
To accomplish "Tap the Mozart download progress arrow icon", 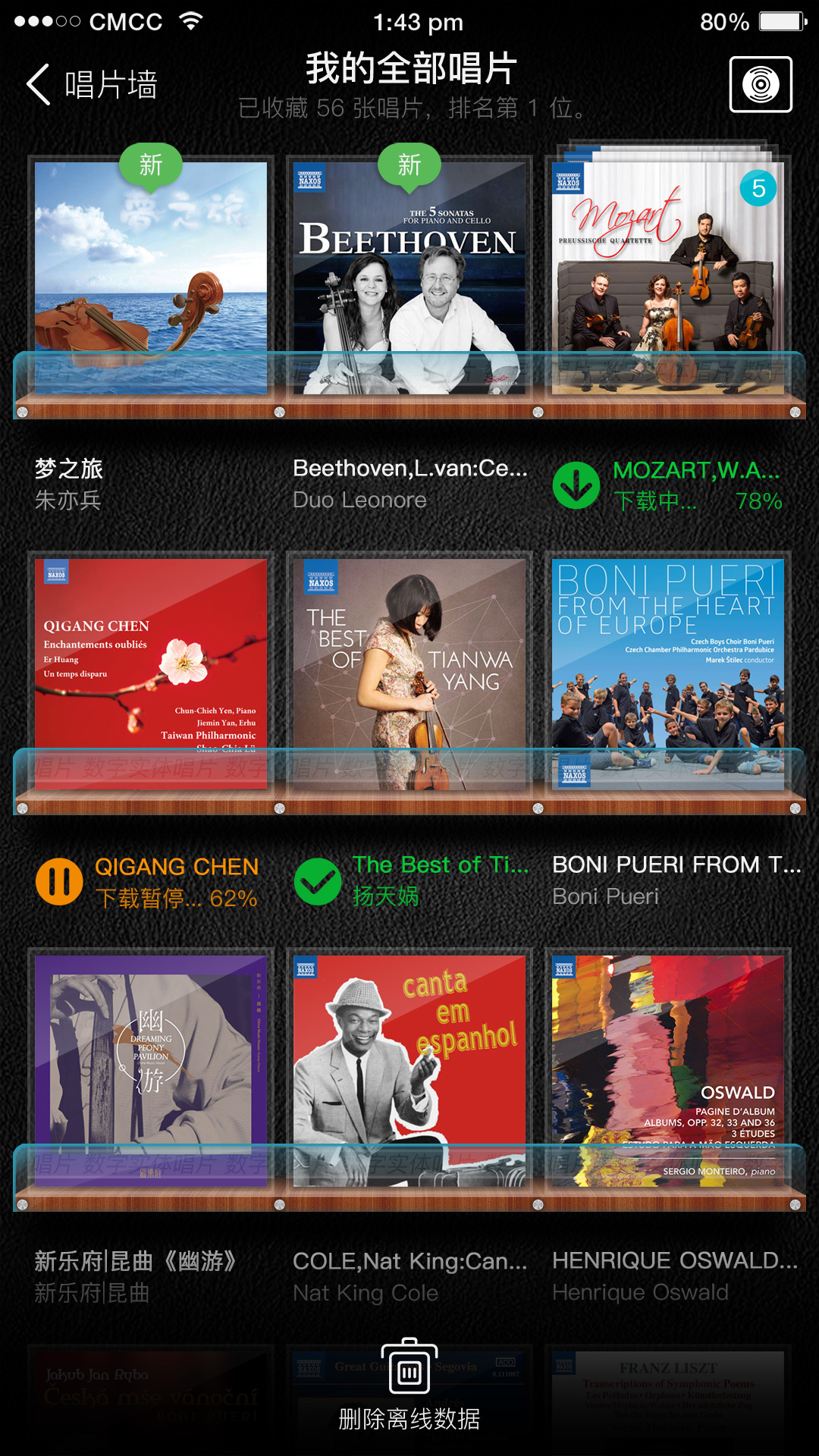I will pyautogui.click(x=576, y=485).
